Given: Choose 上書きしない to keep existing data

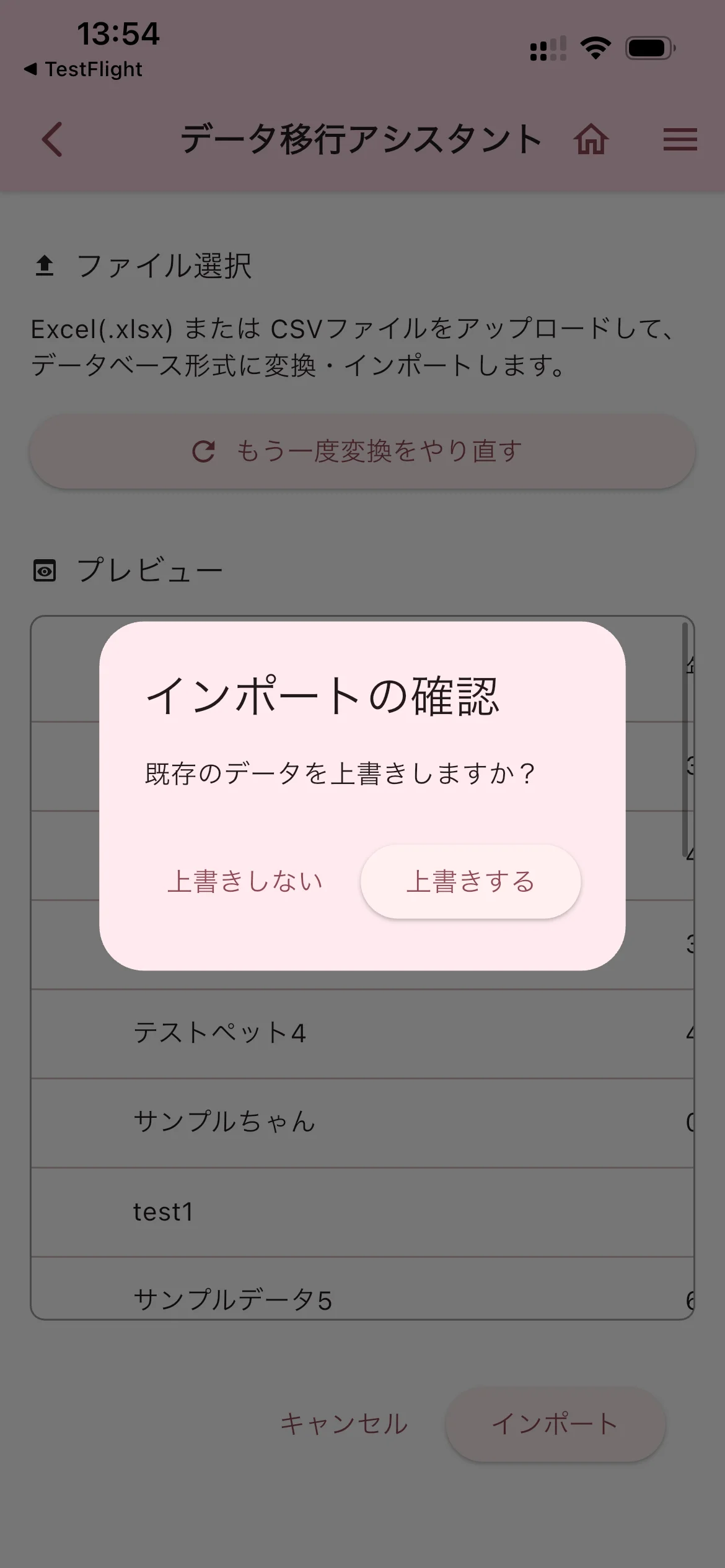Looking at the screenshot, I should point(245,881).
